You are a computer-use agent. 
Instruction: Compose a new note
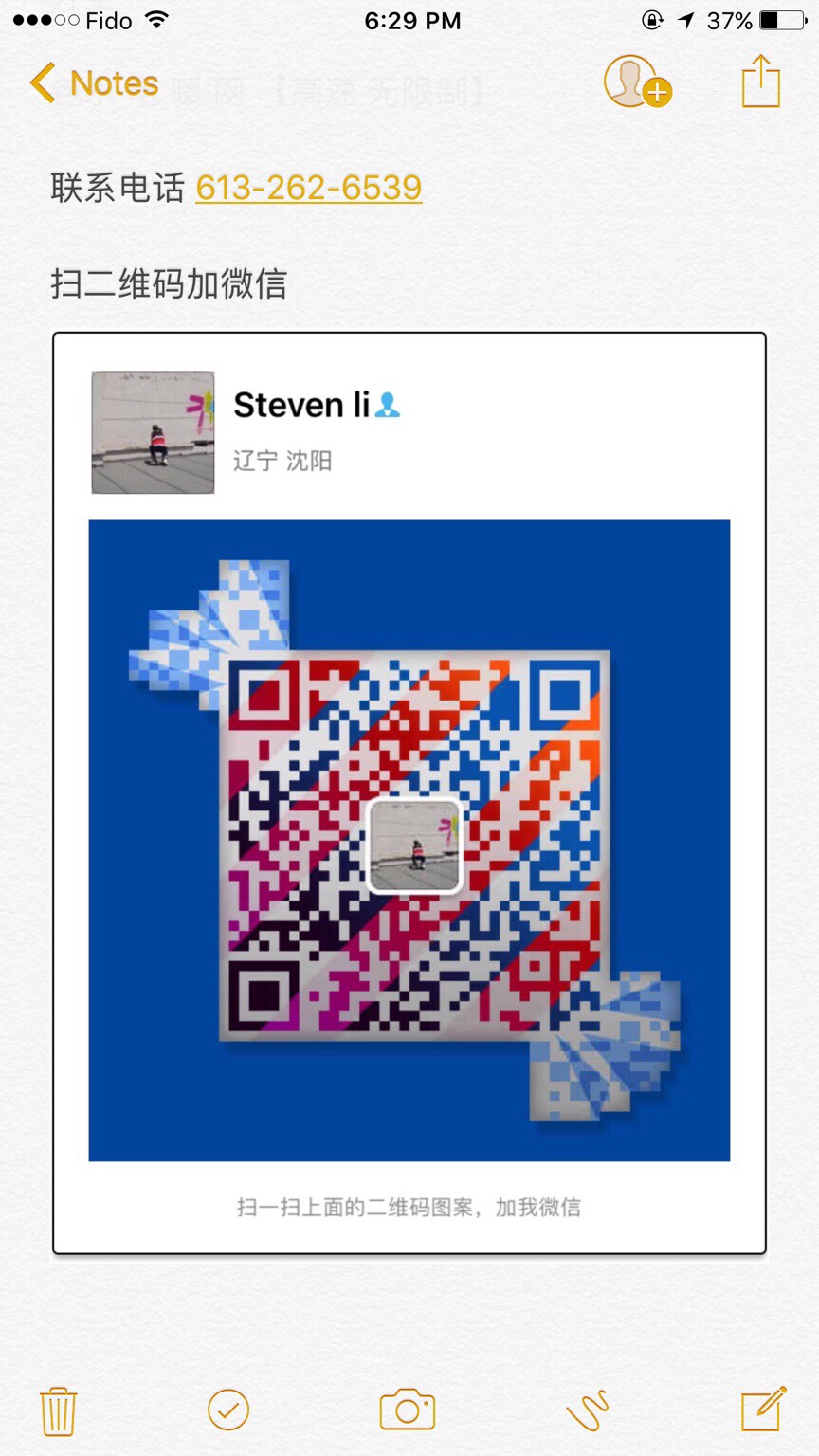763,1410
